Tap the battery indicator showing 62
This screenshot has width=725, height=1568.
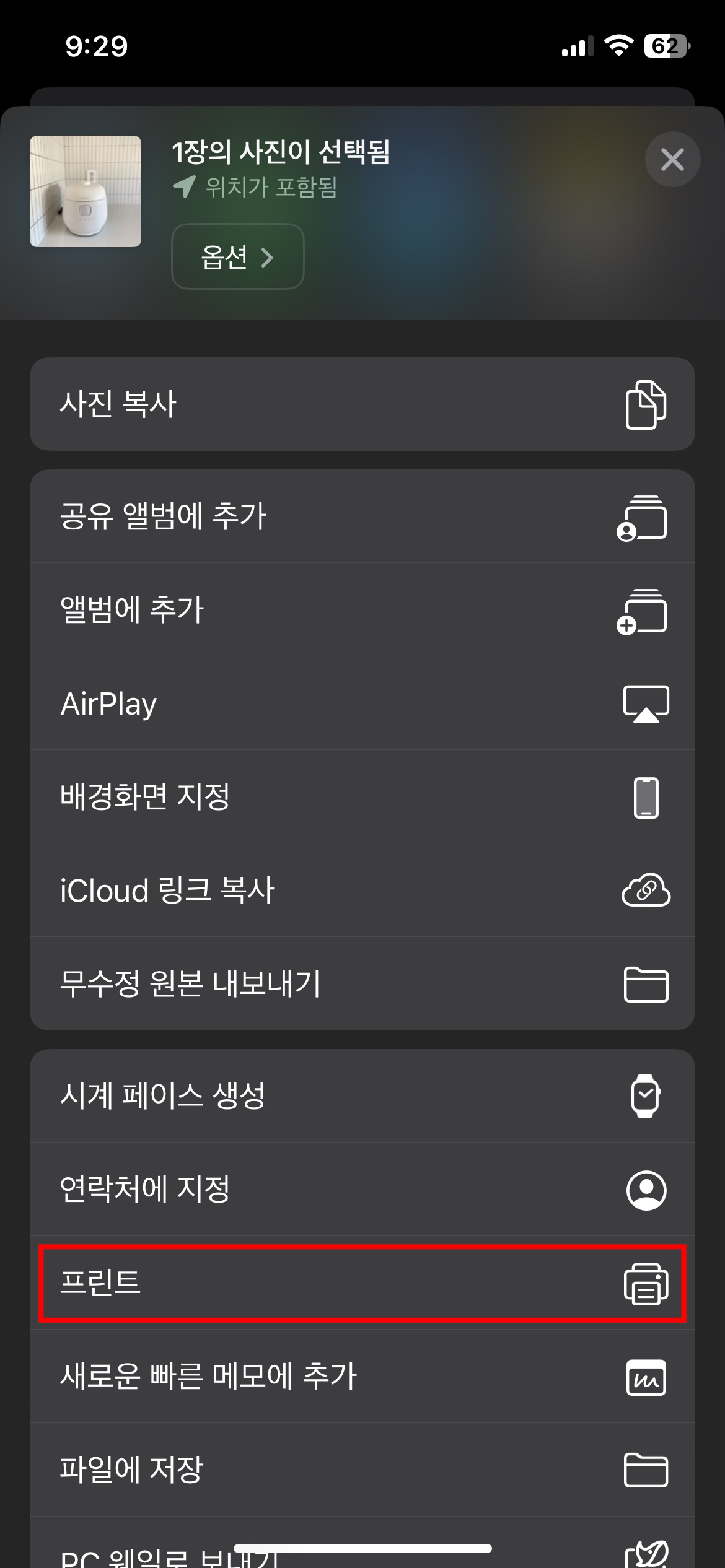click(x=666, y=45)
